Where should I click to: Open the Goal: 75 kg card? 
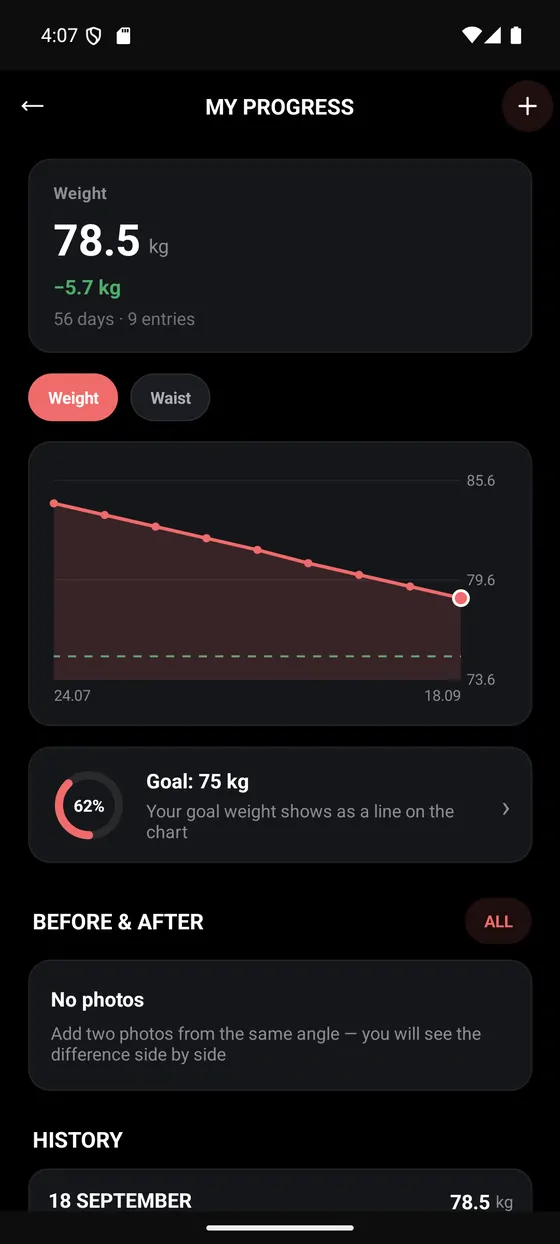coord(280,805)
